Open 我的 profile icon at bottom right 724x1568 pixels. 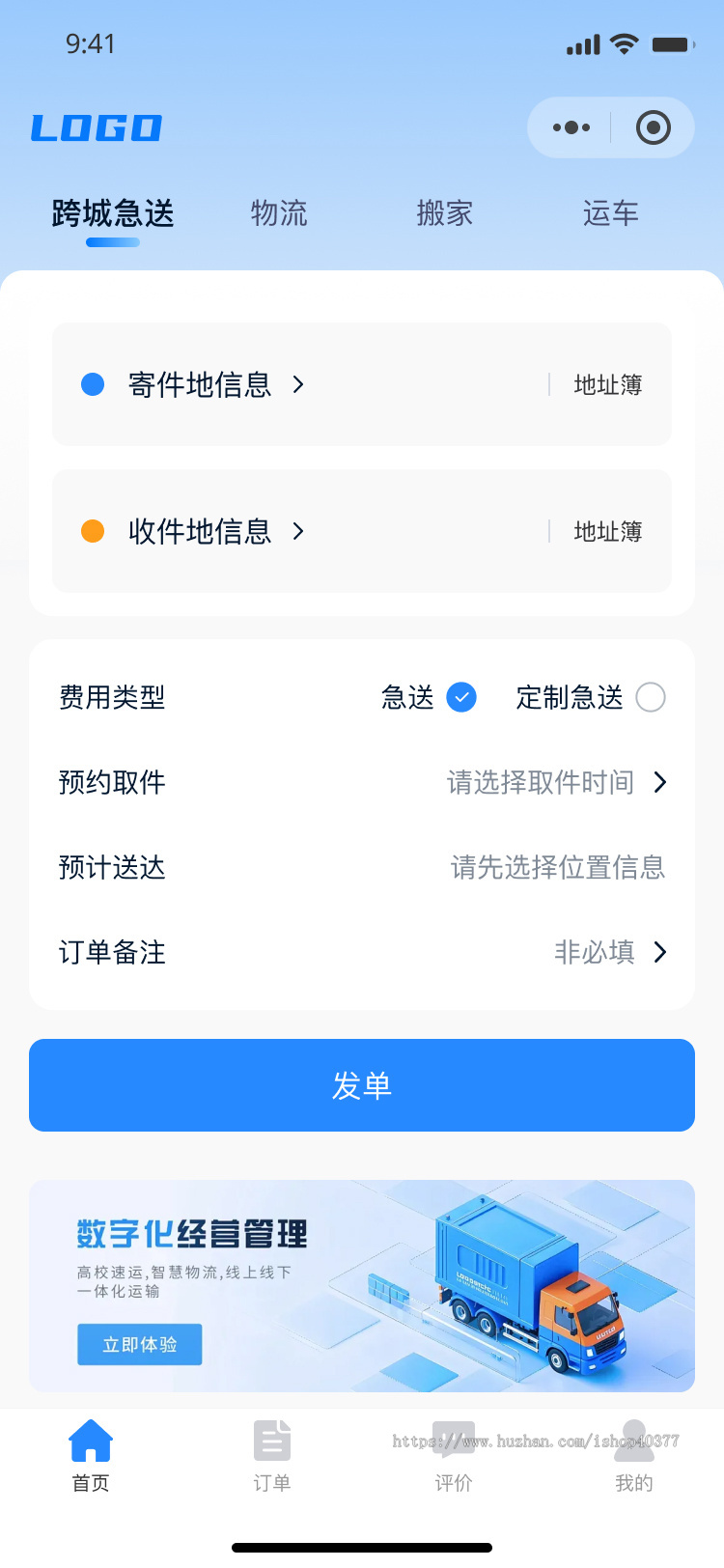(x=633, y=1438)
